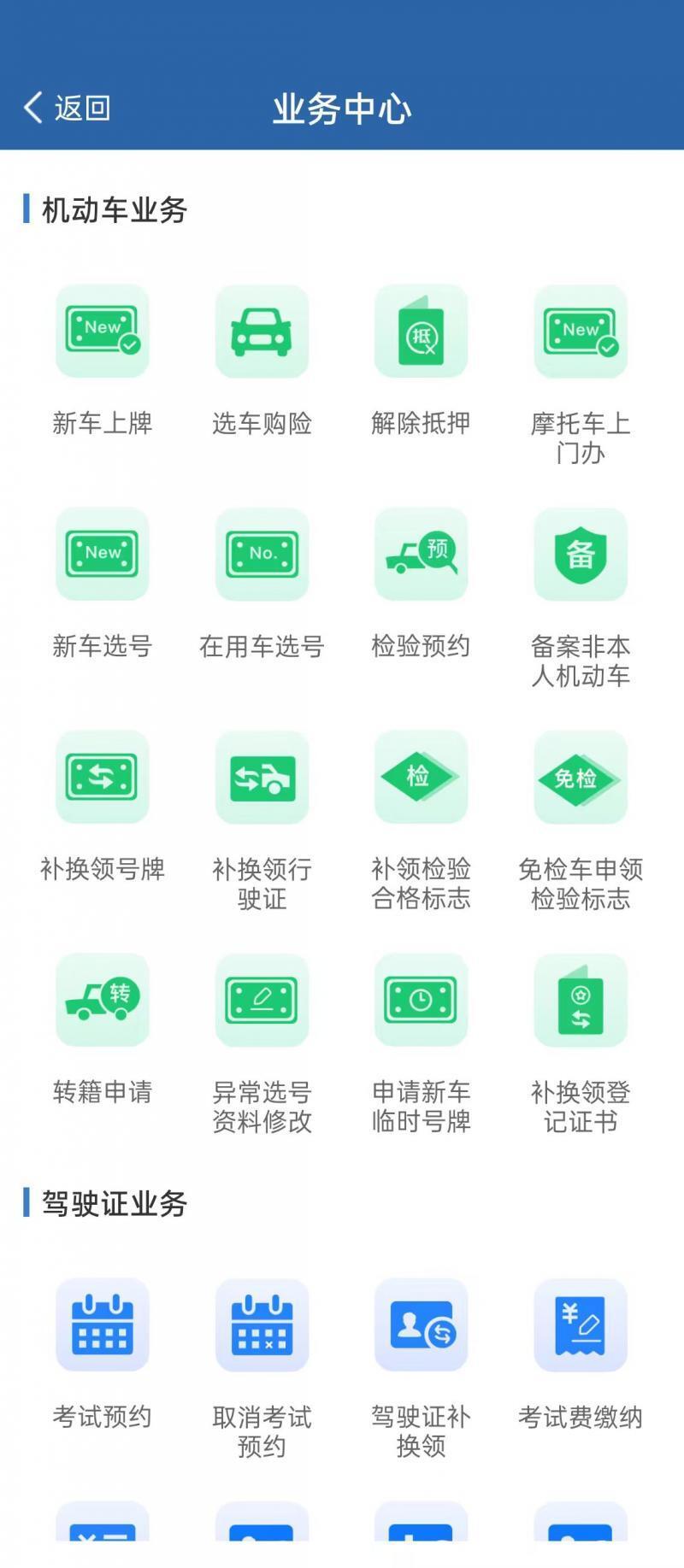Open the 检验预约 service
This screenshot has height=1568, width=684.
[422, 555]
